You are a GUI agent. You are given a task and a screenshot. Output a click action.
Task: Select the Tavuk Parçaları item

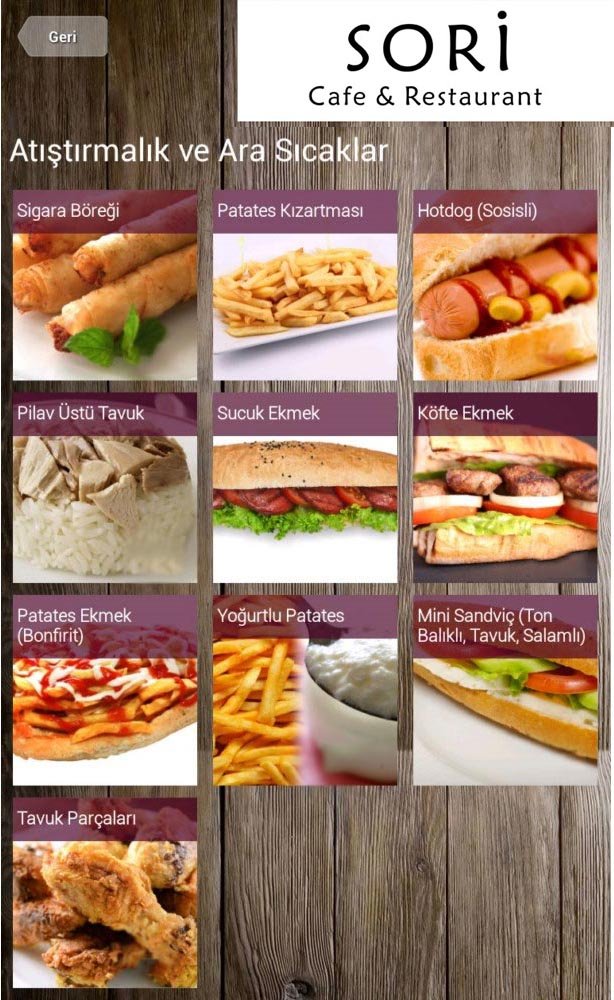pos(105,892)
